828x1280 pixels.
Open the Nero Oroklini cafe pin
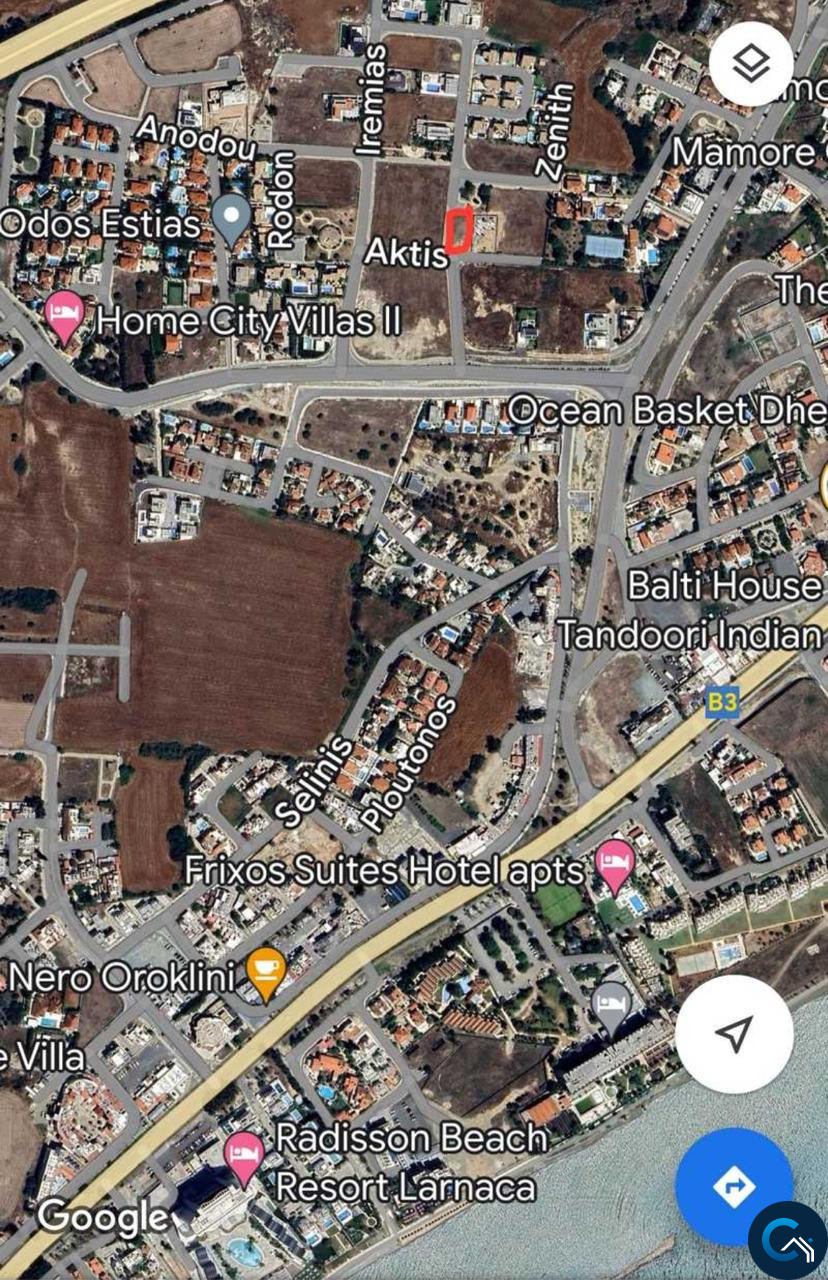[266, 972]
